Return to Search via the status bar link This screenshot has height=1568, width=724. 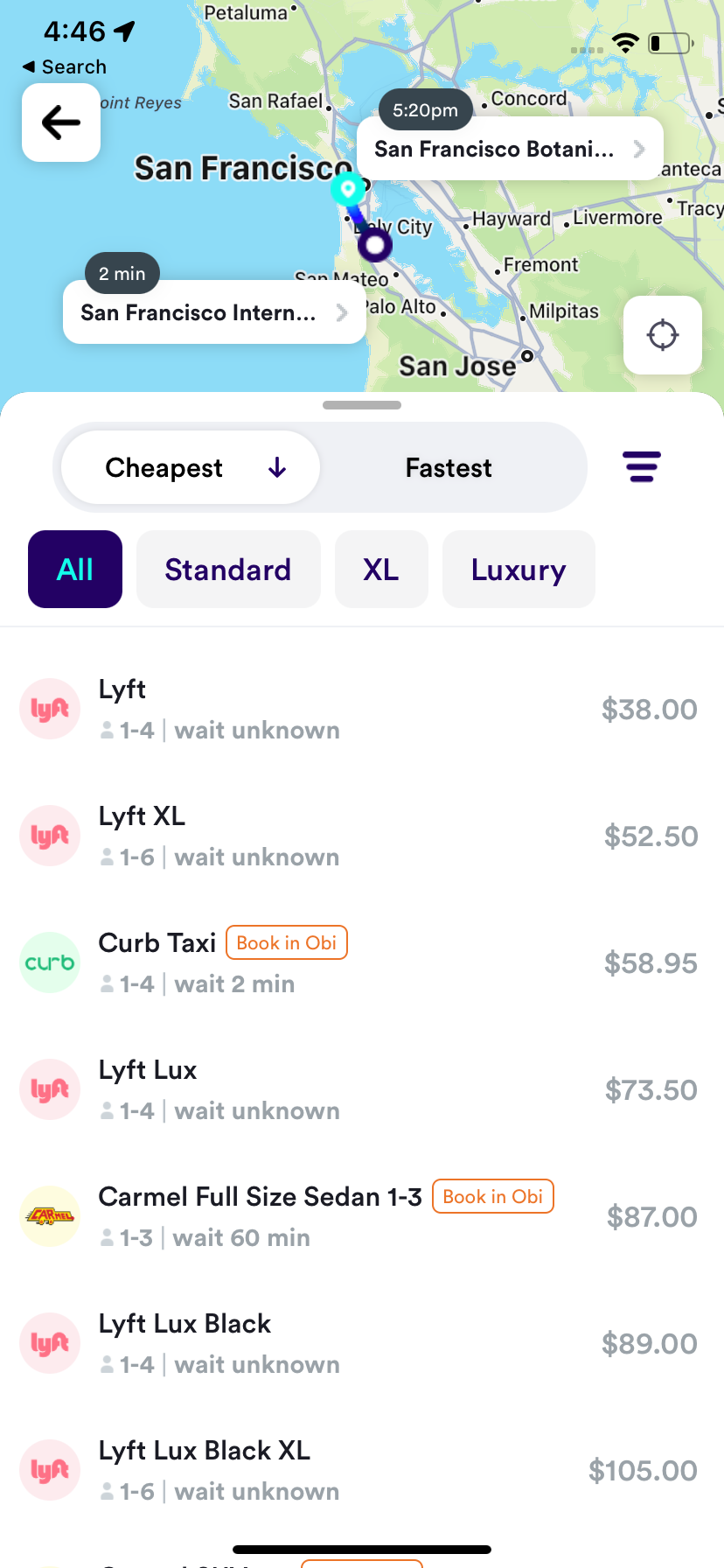[x=65, y=66]
